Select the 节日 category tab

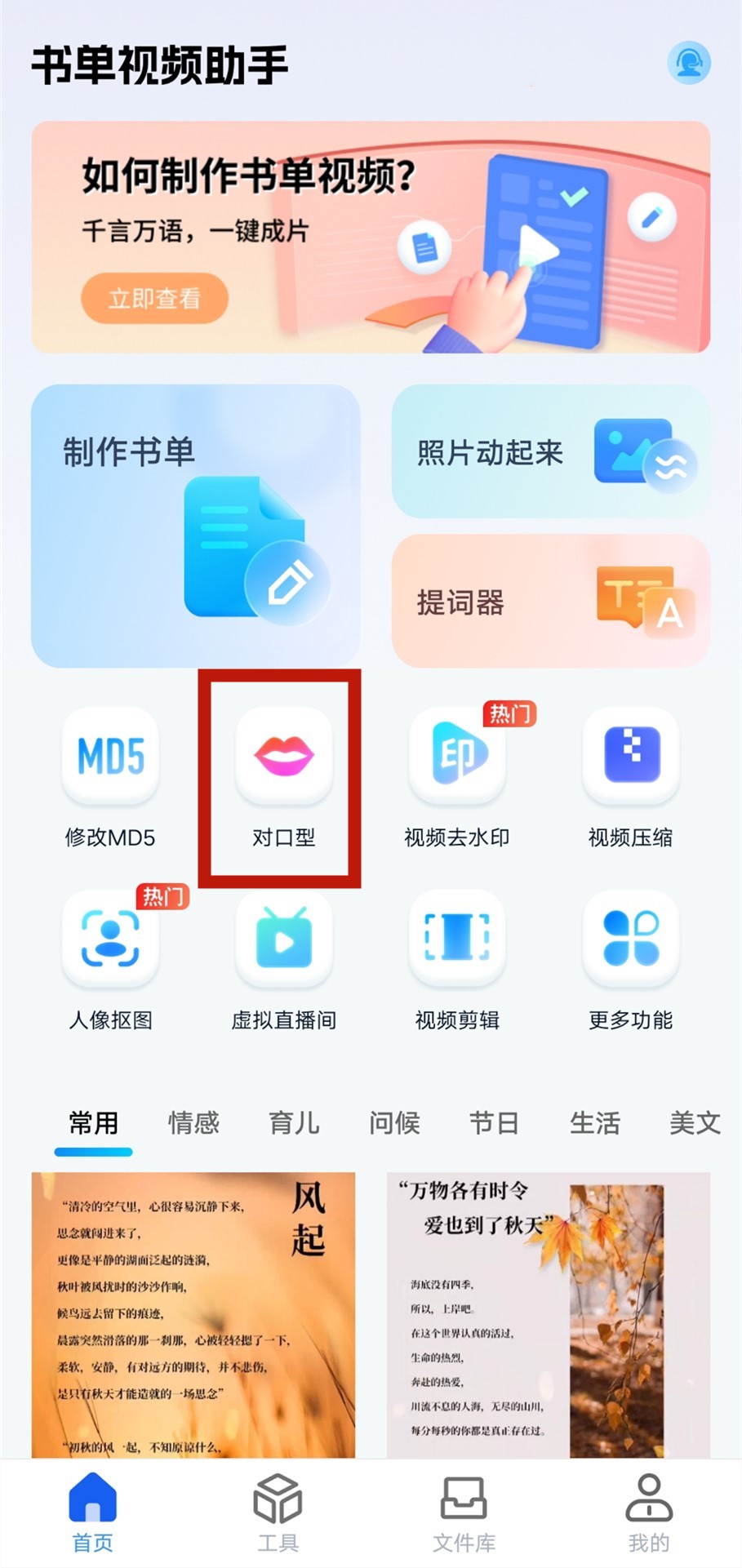pos(494,1123)
